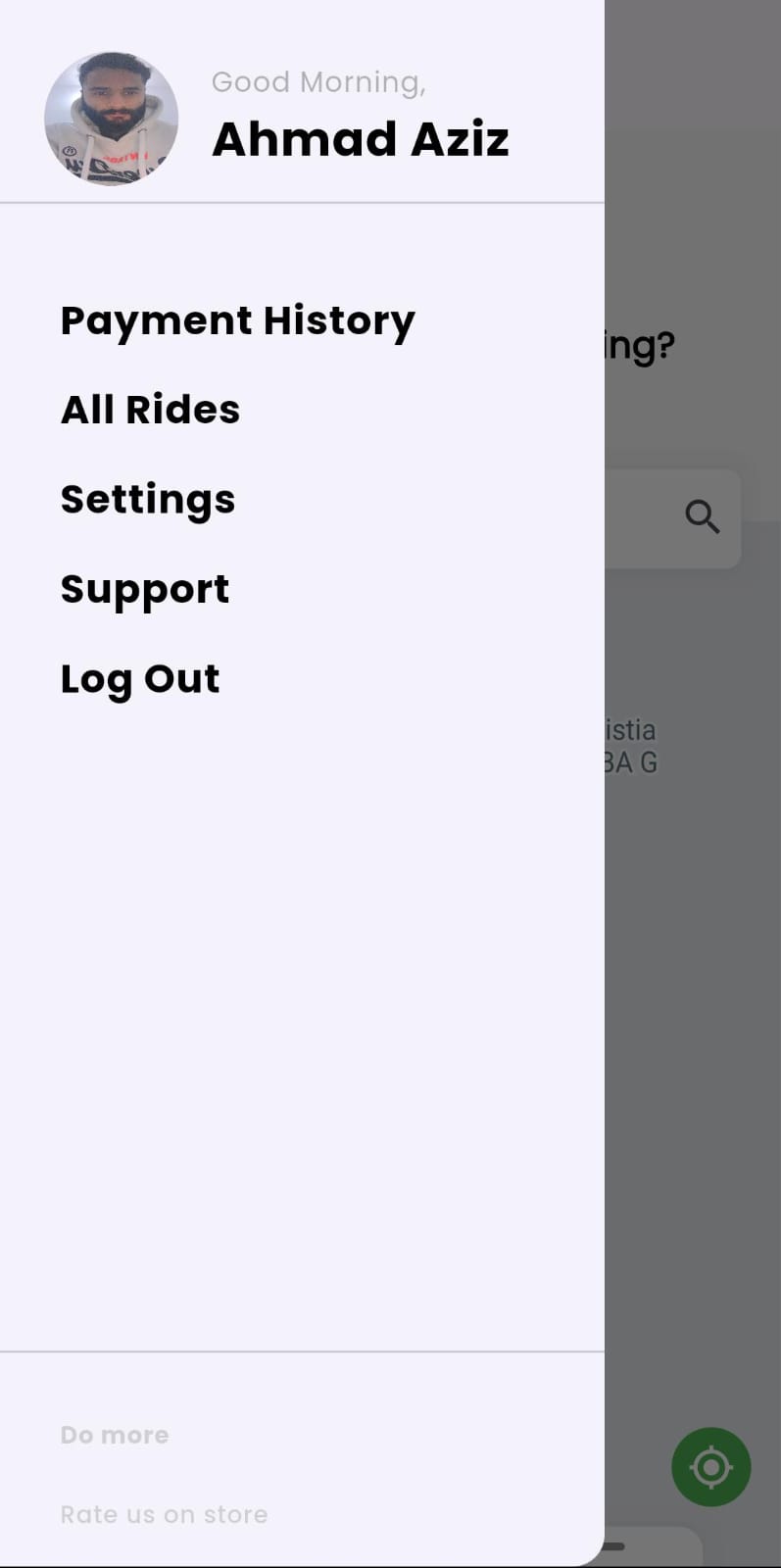Tap the green locate-me button

click(x=711, y=1467)
